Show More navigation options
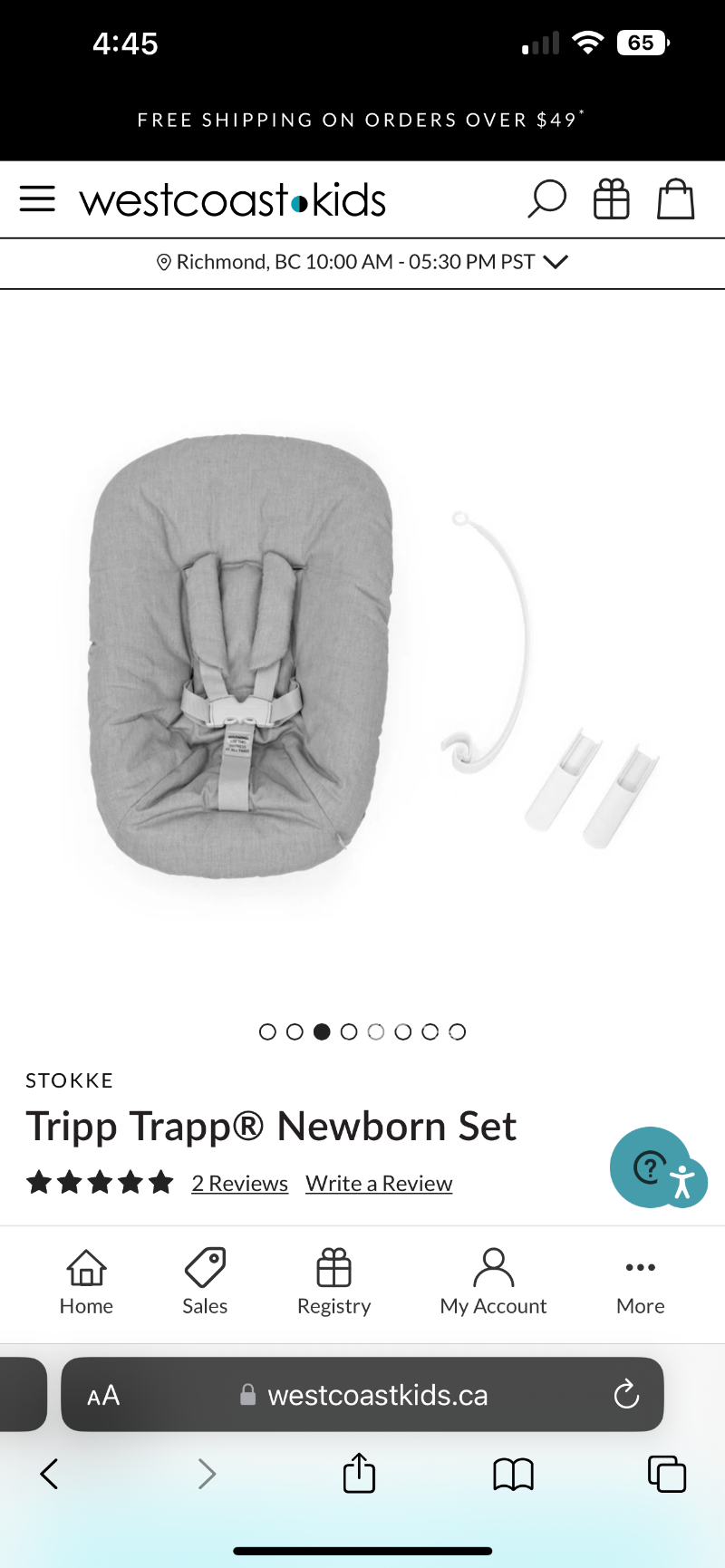Screen dimensions: 725x1568 pos(640,1282)
